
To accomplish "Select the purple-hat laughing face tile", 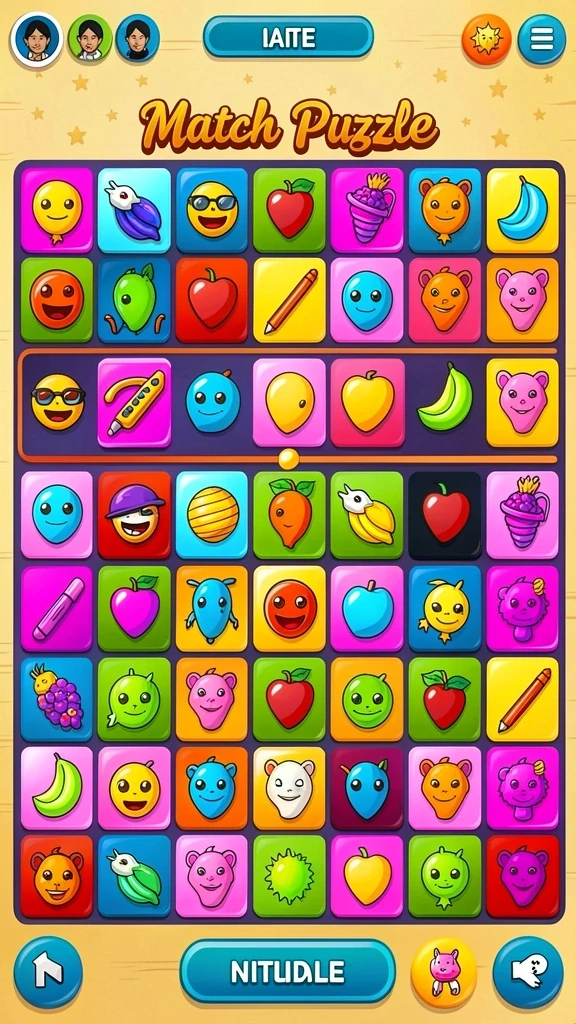I will coord(135,515).
